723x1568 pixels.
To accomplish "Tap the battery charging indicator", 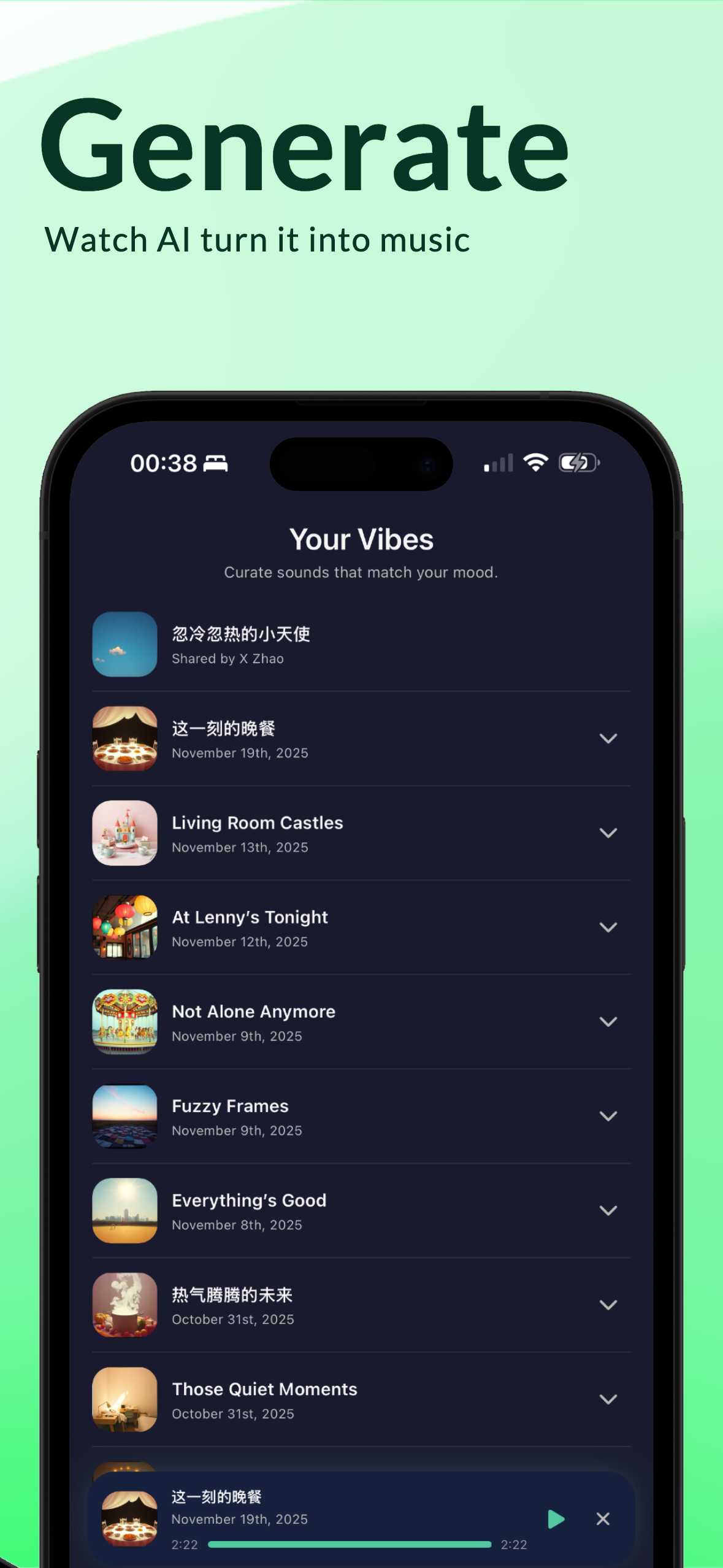I will (x=577, y=463).
